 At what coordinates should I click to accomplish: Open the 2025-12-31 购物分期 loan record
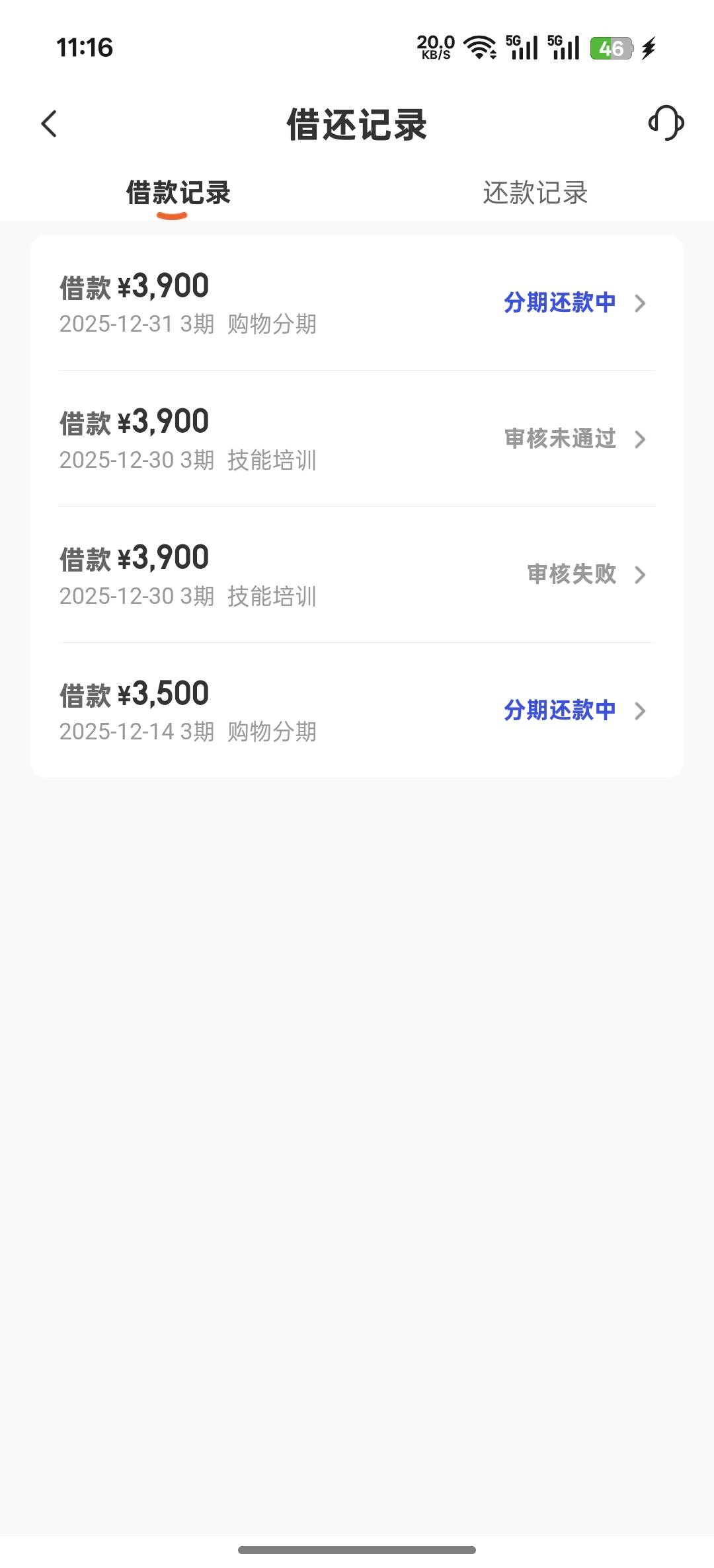click(x=356, y=303)
